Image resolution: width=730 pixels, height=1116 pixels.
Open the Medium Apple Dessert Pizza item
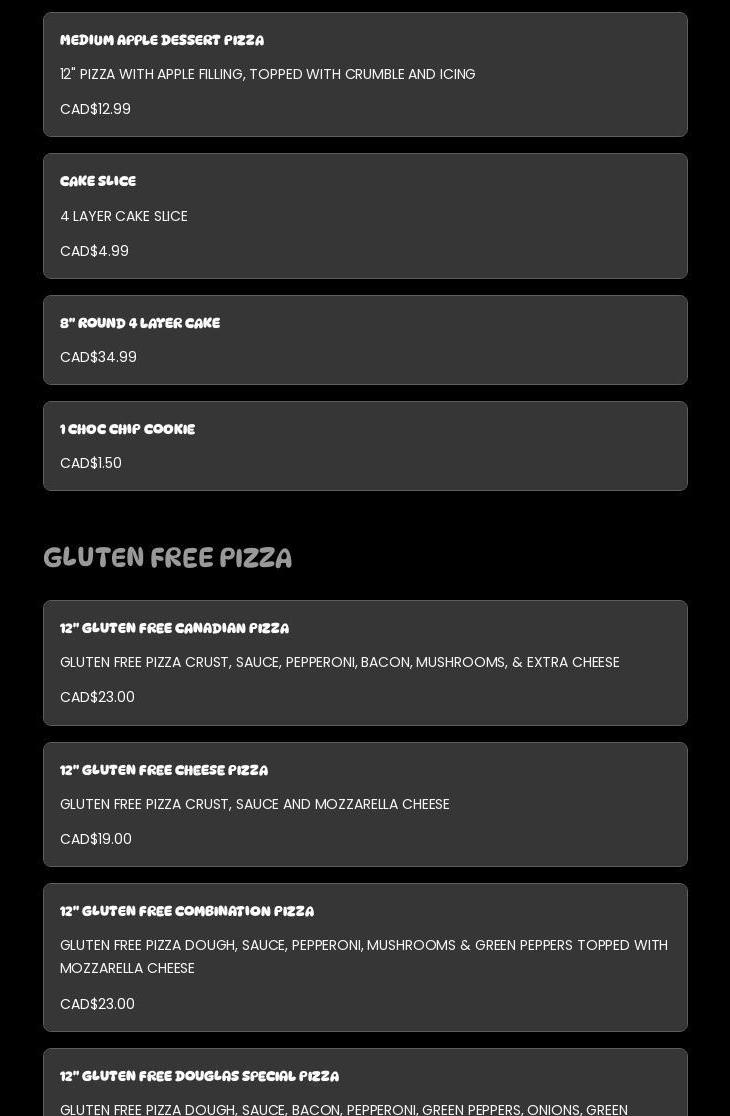[365, 75]
